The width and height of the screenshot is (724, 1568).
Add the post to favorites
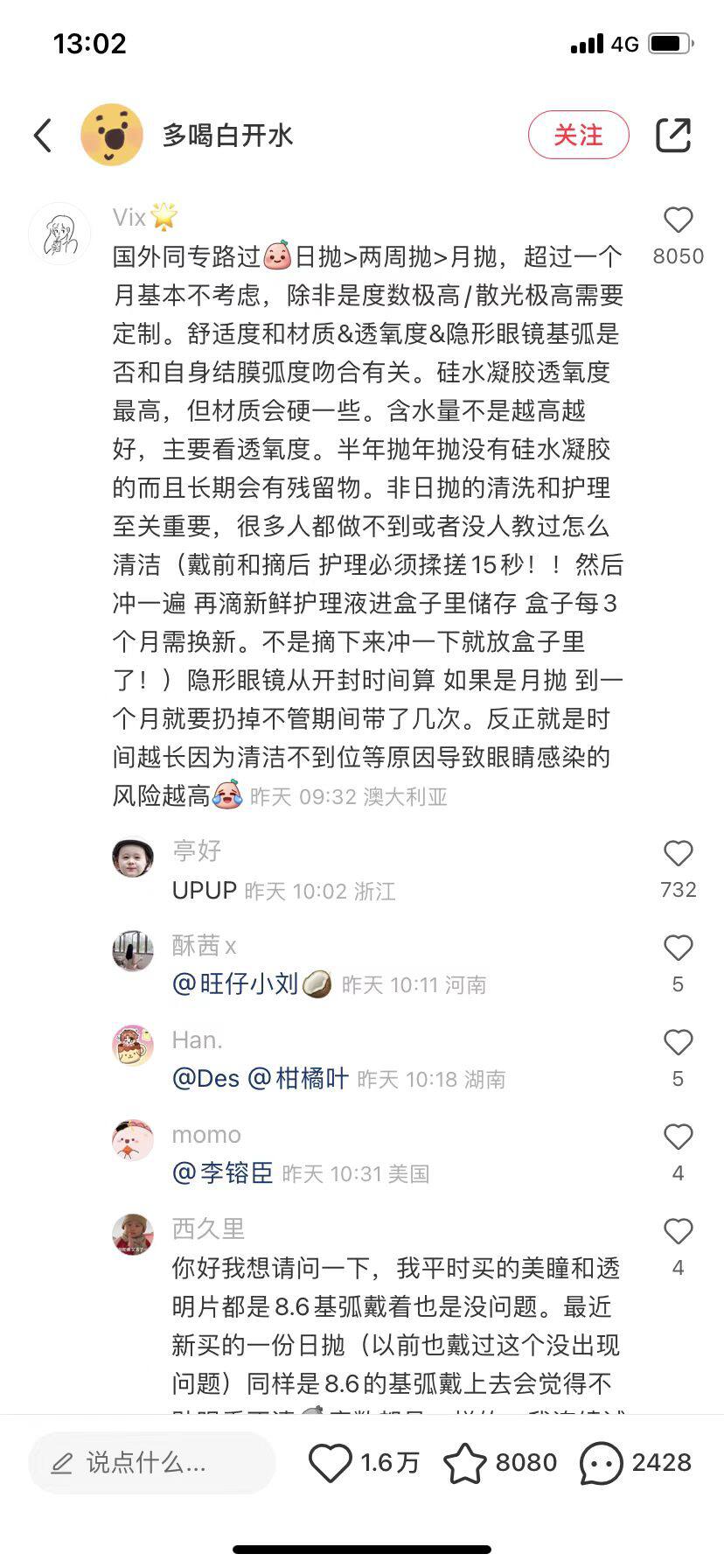[x=464, y=1463]
